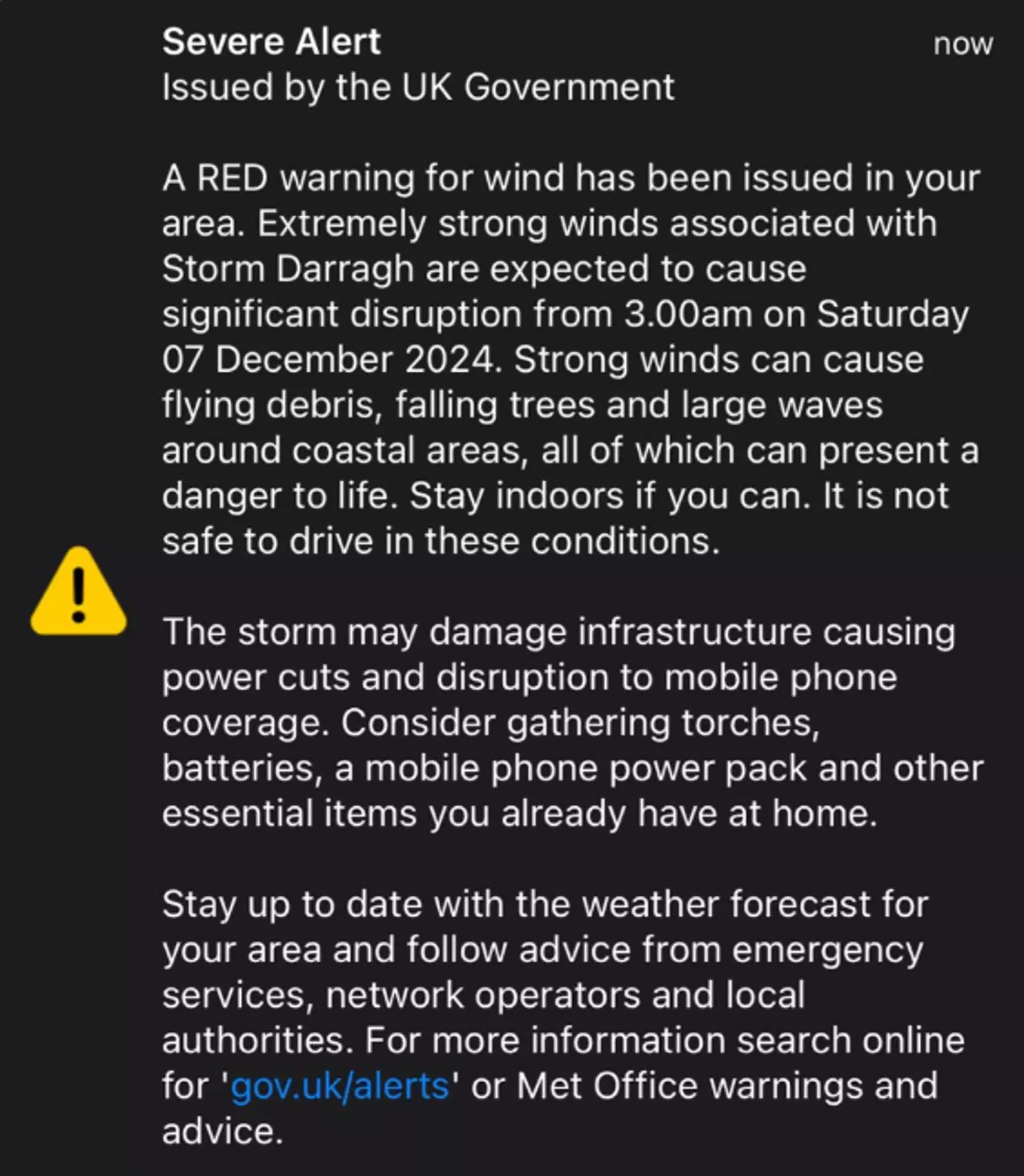1024x1176 pixels.
Task: Open the Severe Alert notification
Action: click(x=272, y=42)
